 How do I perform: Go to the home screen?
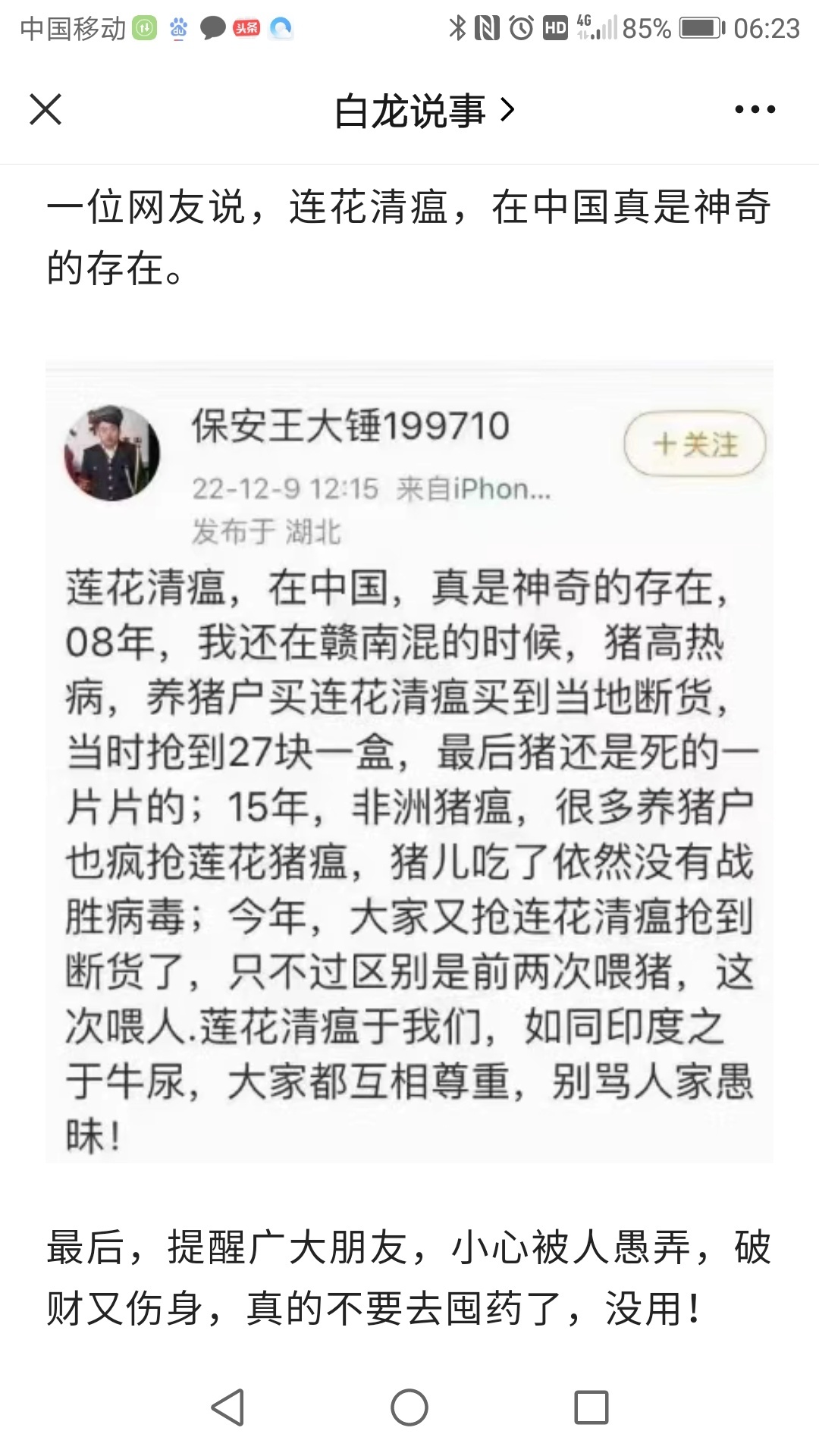409,1407
